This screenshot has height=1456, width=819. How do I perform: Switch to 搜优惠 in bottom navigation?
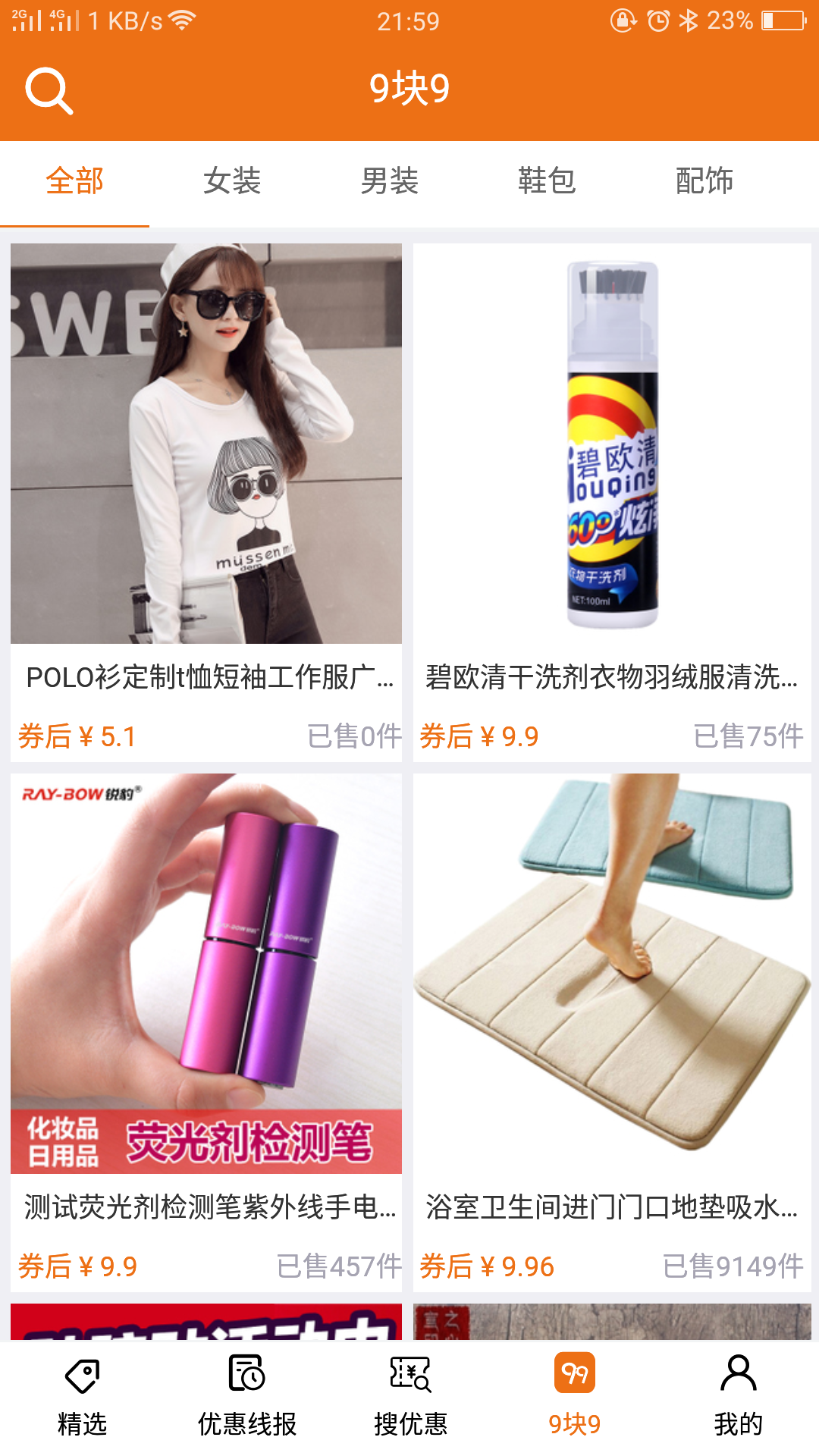410,1397
